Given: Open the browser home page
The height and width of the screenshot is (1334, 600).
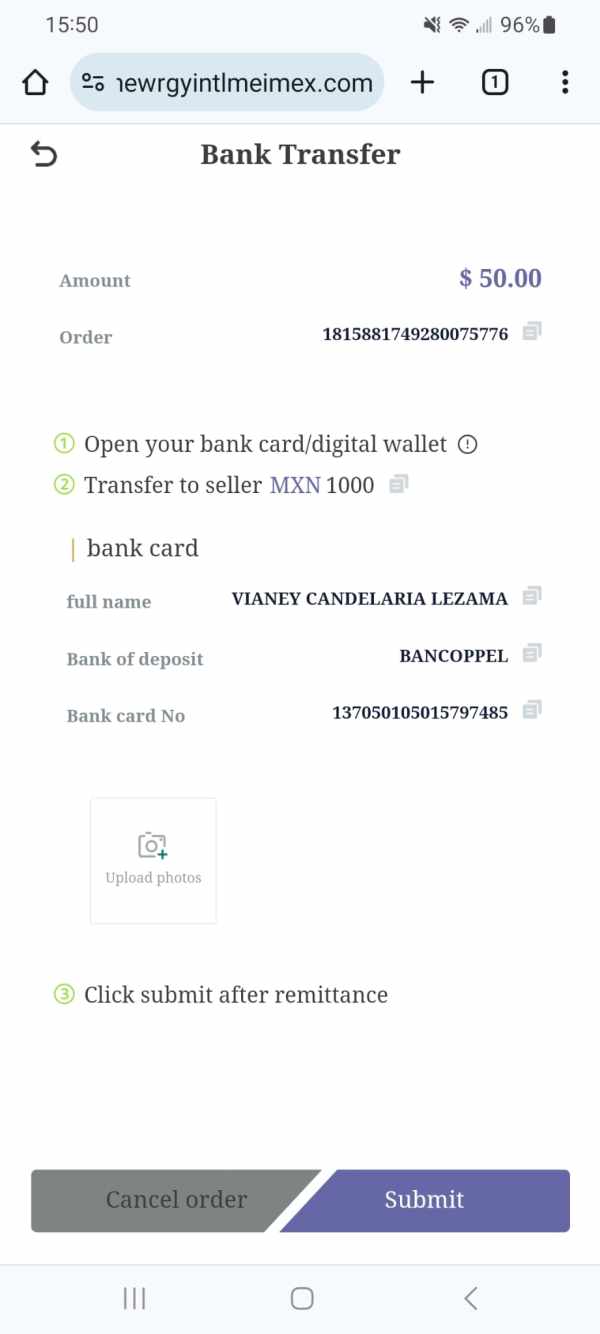Looking at the screenshot, I should click(35, 82).
